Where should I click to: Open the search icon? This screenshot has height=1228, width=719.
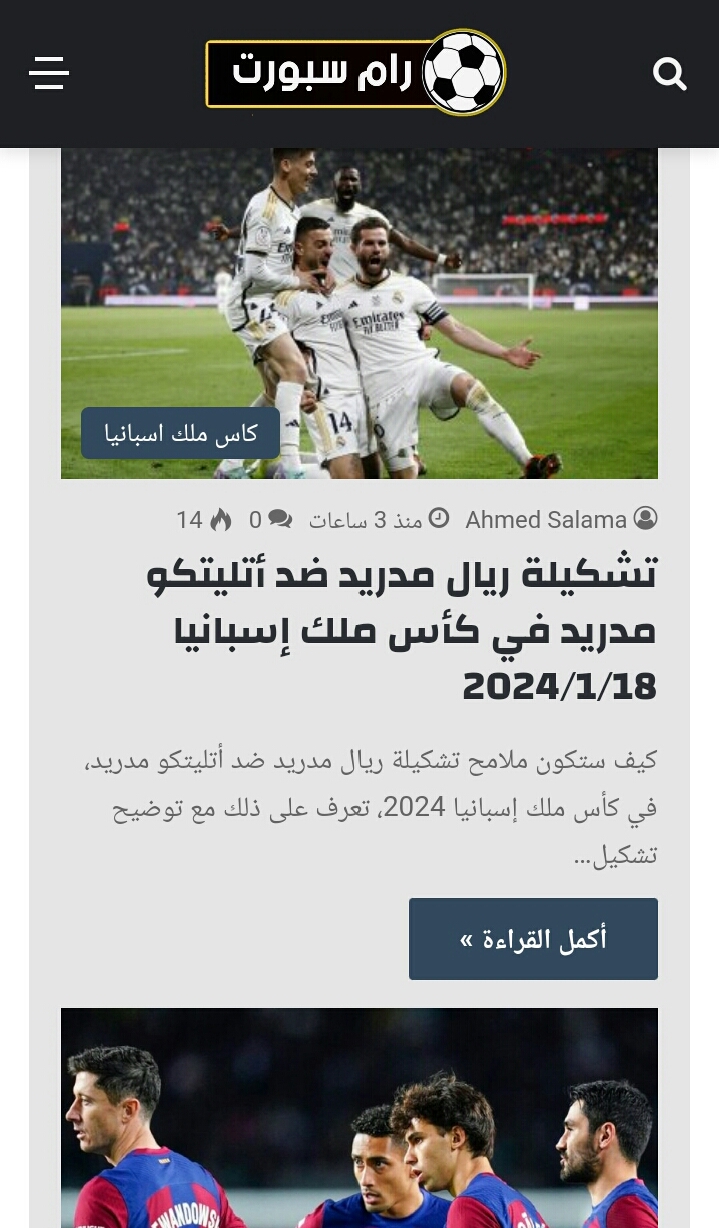(670, 74)
